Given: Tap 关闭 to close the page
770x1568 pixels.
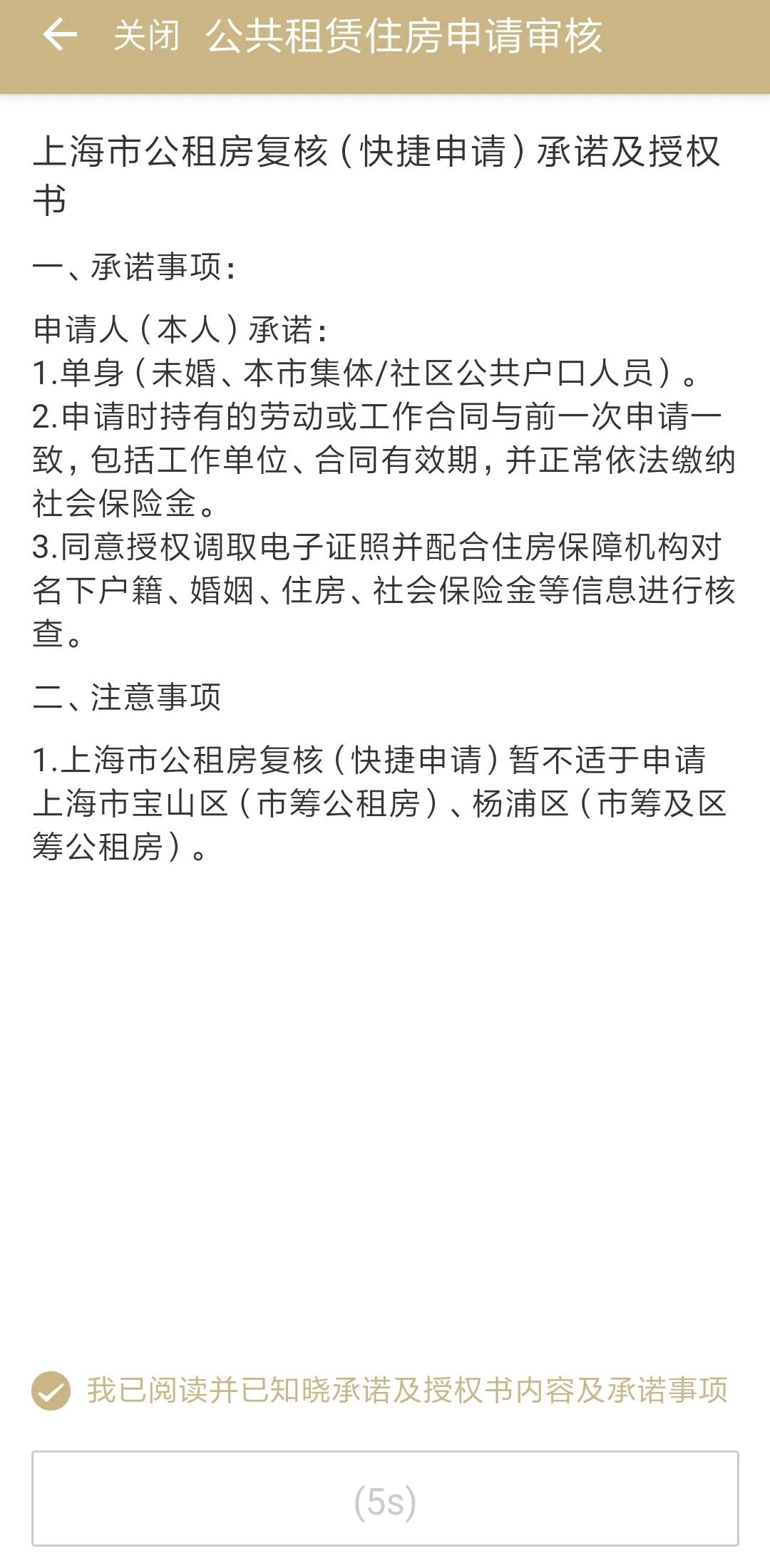Looking at the screenshot, I should [x=147, y=36].
